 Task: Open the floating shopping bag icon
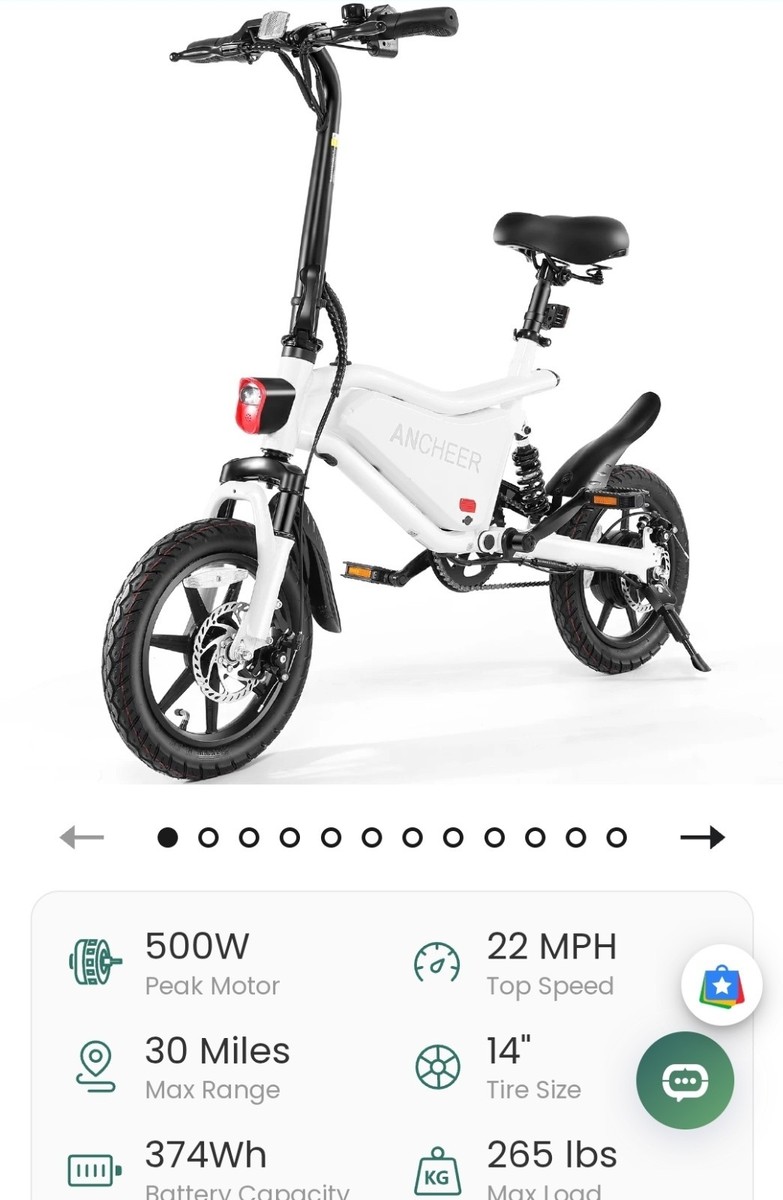(x=723, y=983)
